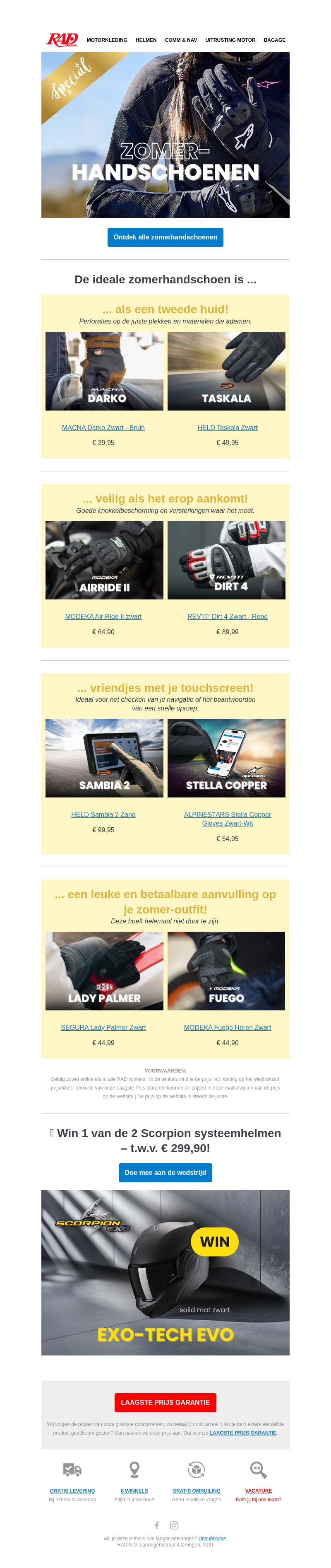Tap the 'Doe mee aan de wedstrijd' button
Image resolution: width=331 pixels, height=1568 pixels.
pos(165,1172)
